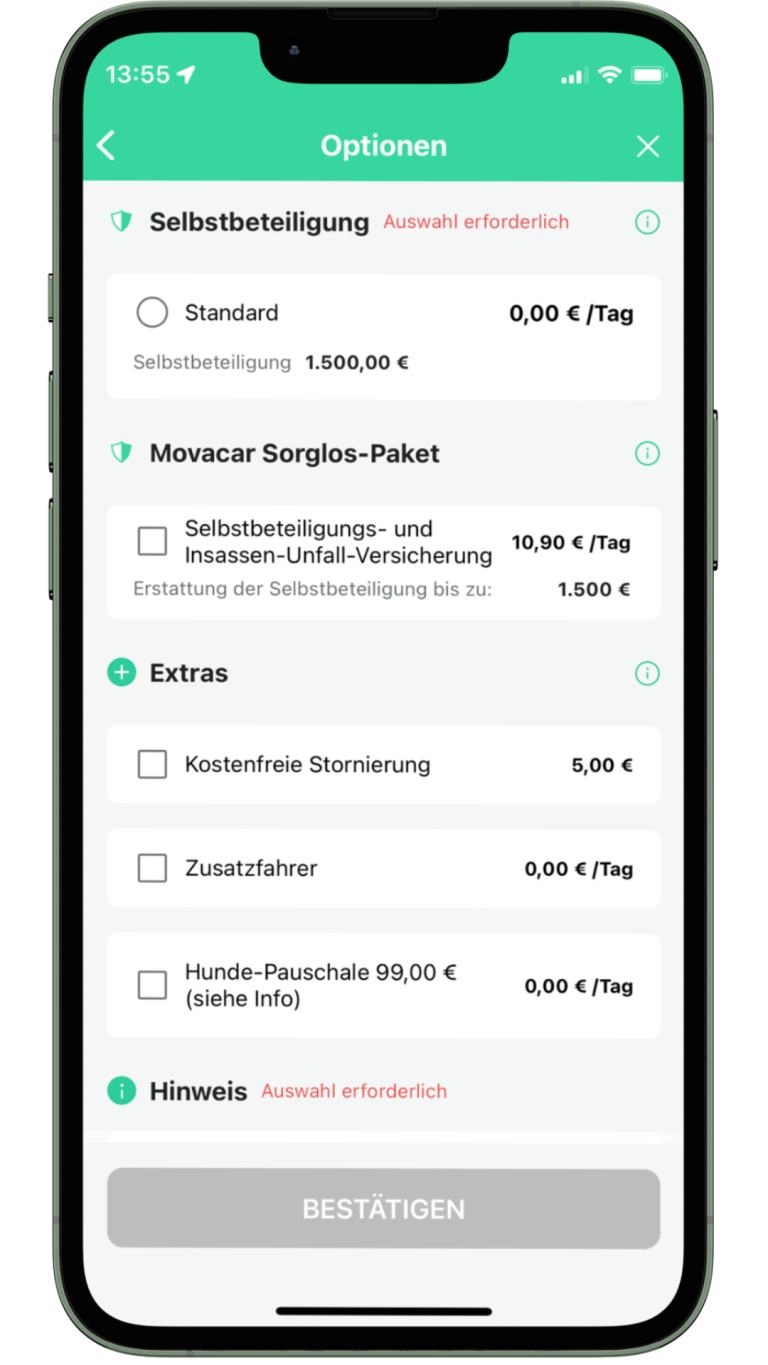The height and width of the screenshot is (1365, 768).
Task: Enable Kostenfreie Stornierung
Action: coord(152,765)
